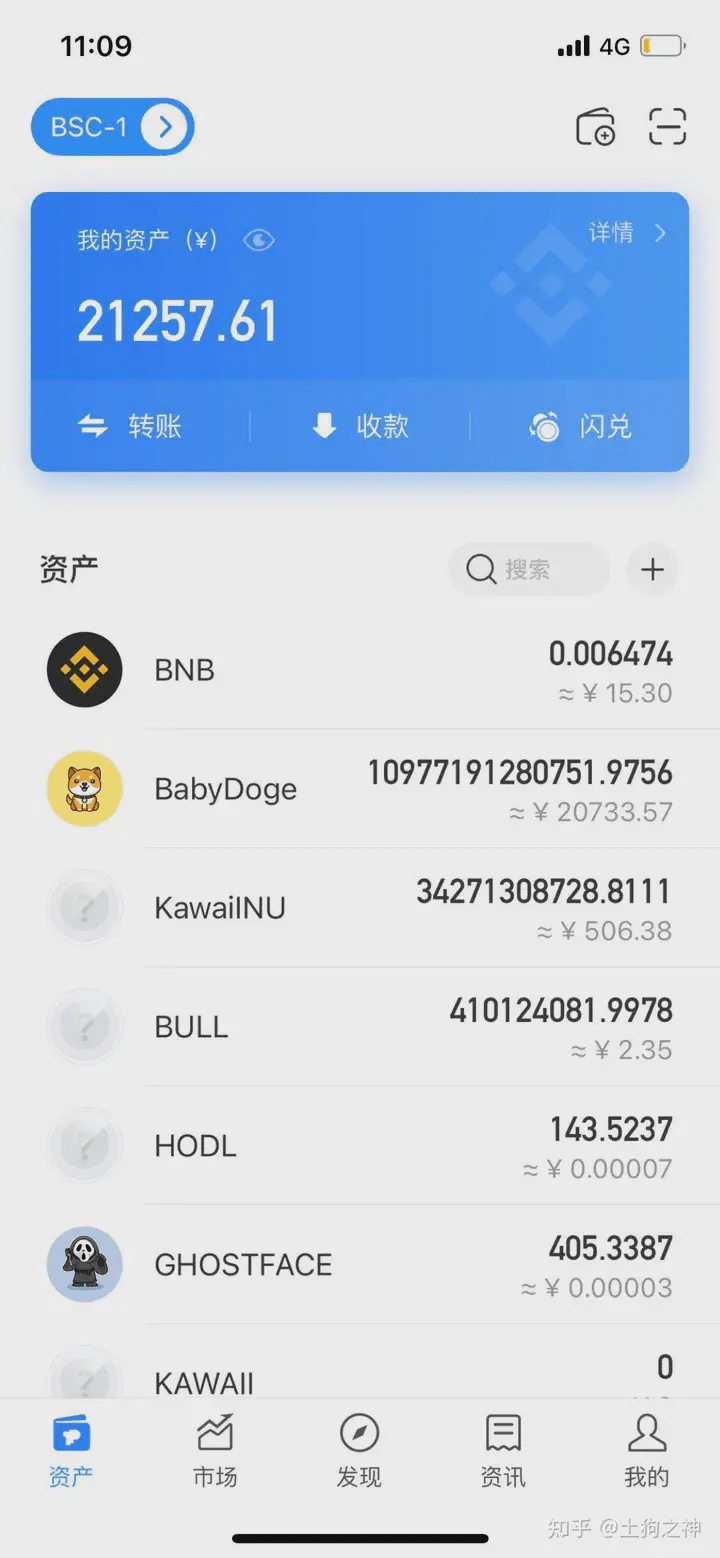
Task: Switch to the 我的 profile tab
Action: point(647,1451)
